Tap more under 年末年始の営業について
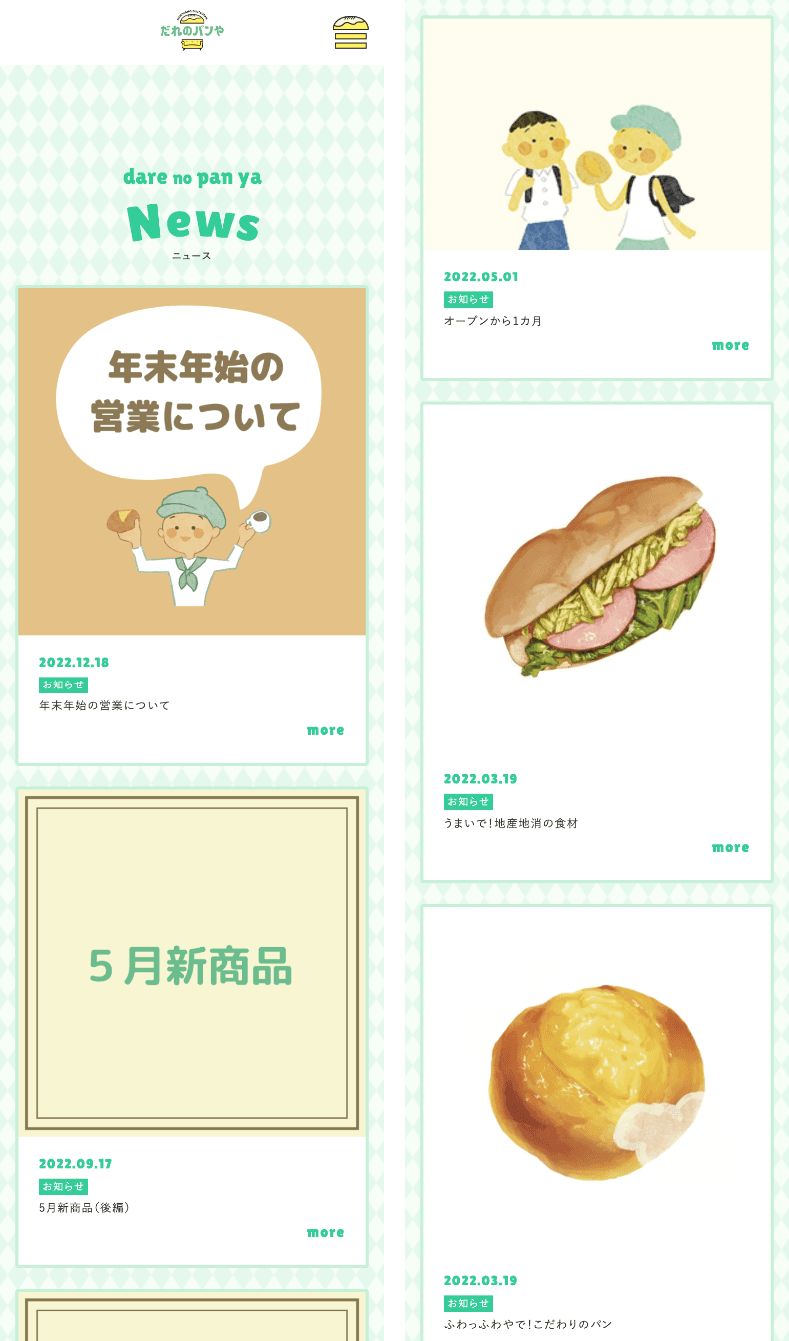 pos(325,730)
